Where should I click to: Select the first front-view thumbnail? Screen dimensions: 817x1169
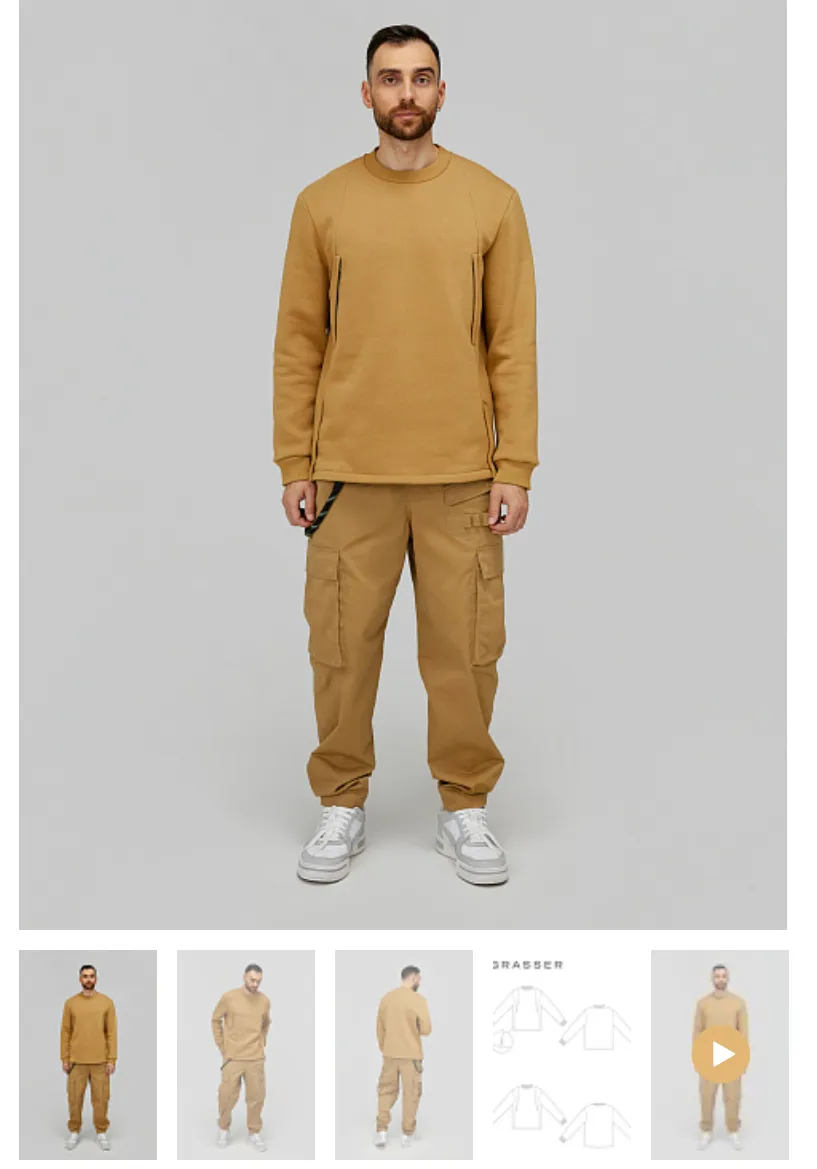(88, 1054)
